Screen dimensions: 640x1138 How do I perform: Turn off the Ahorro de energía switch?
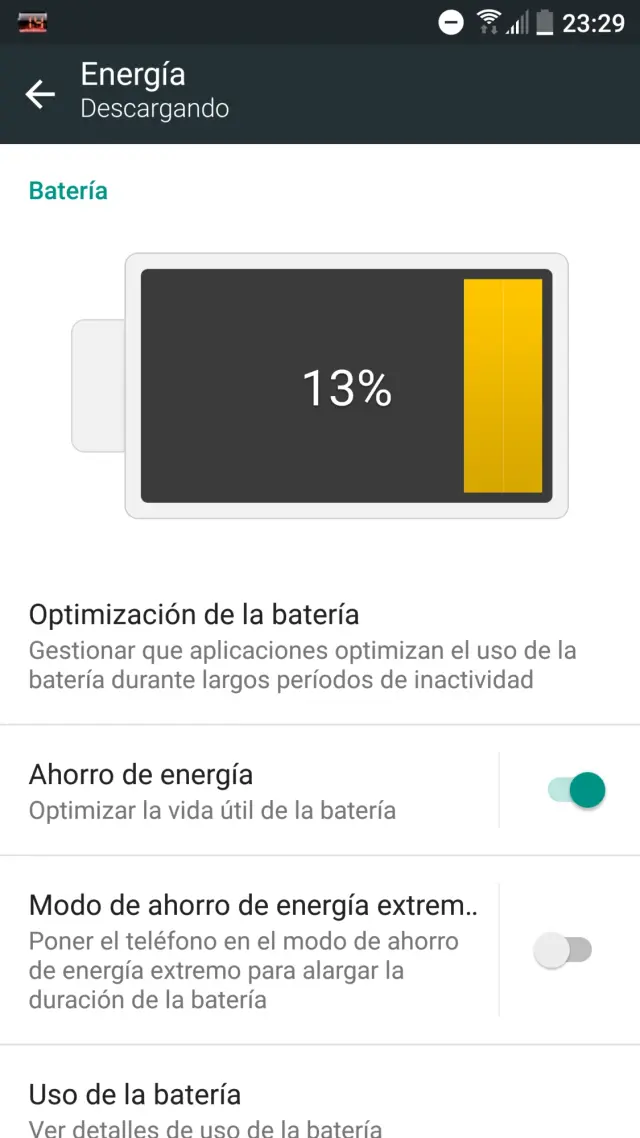(577, 790)
